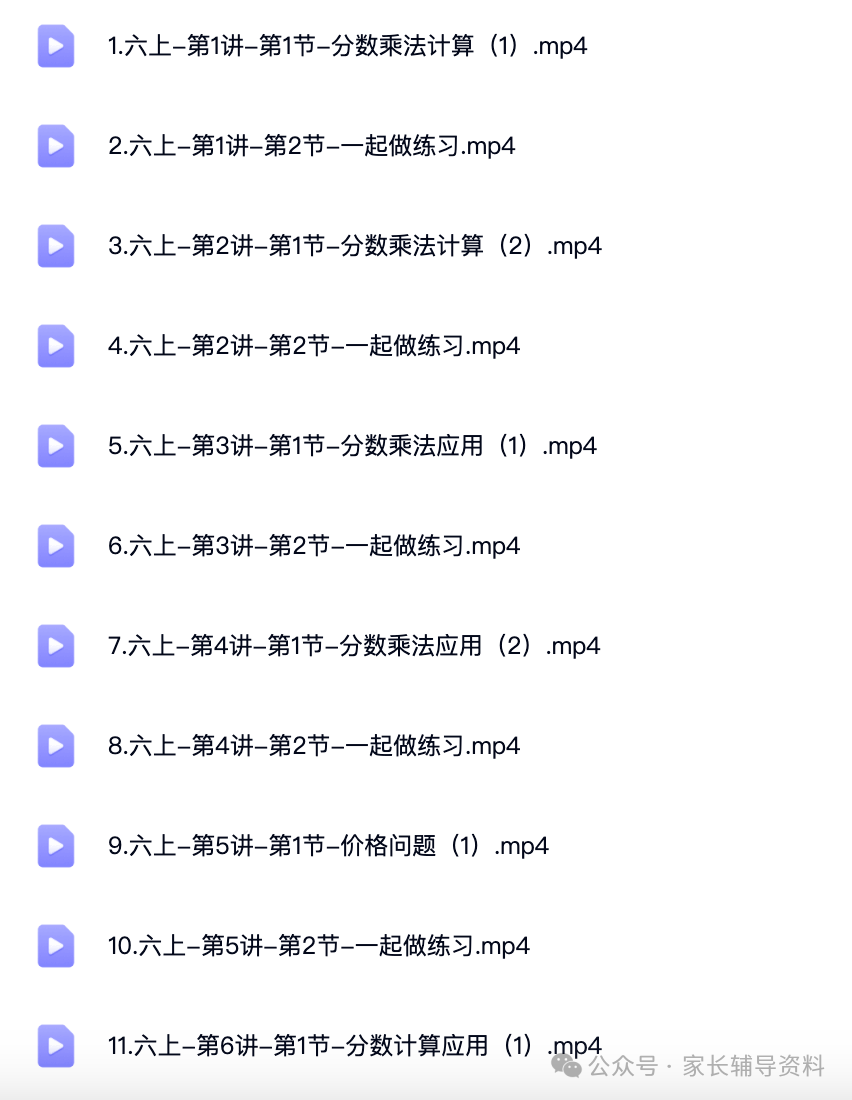This screenshot has height=1100, width=852.
Task: Play 7.六上-第4讲-第1节-分数乘法应用（2）.mp4
Action: [x=354, y=646]
